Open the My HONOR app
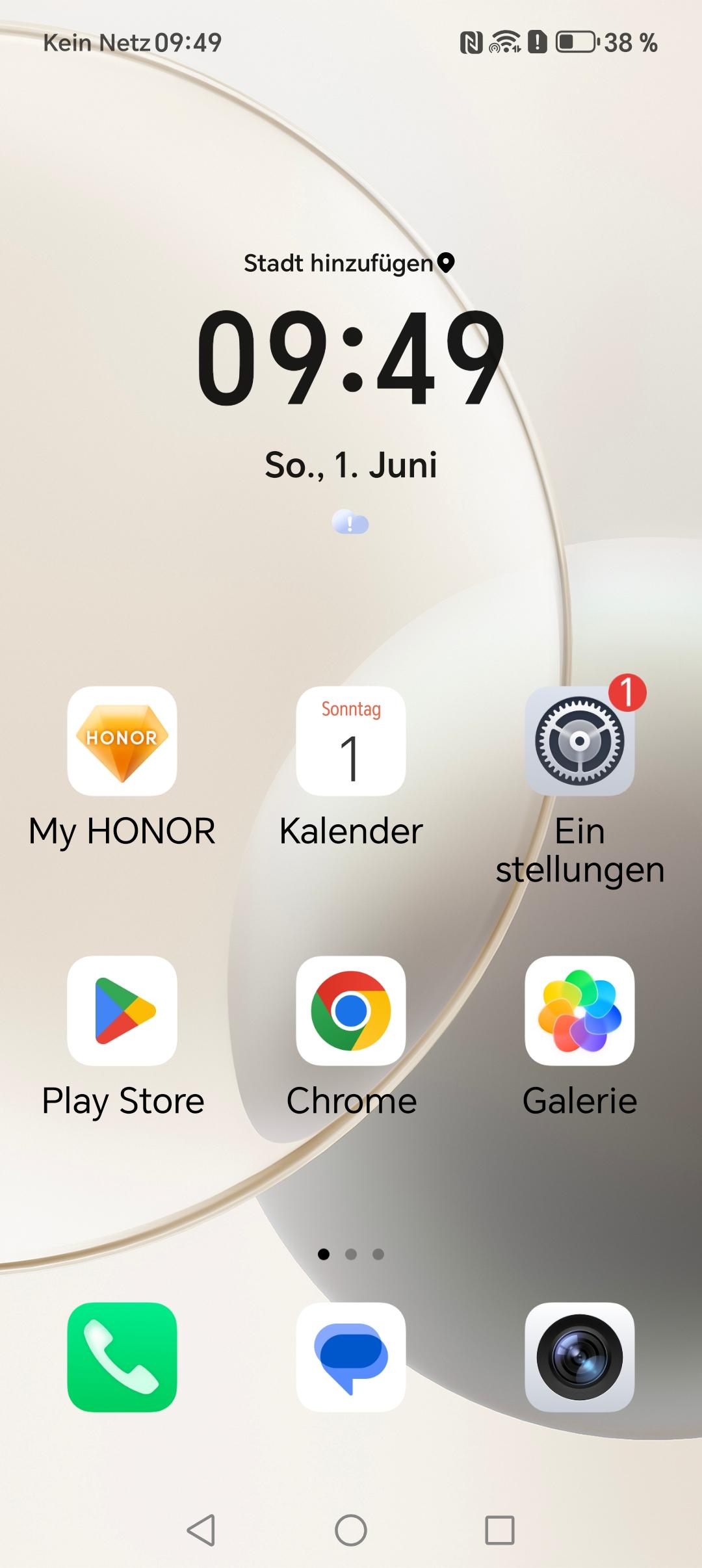702x1568 pixels. (122, 741)
